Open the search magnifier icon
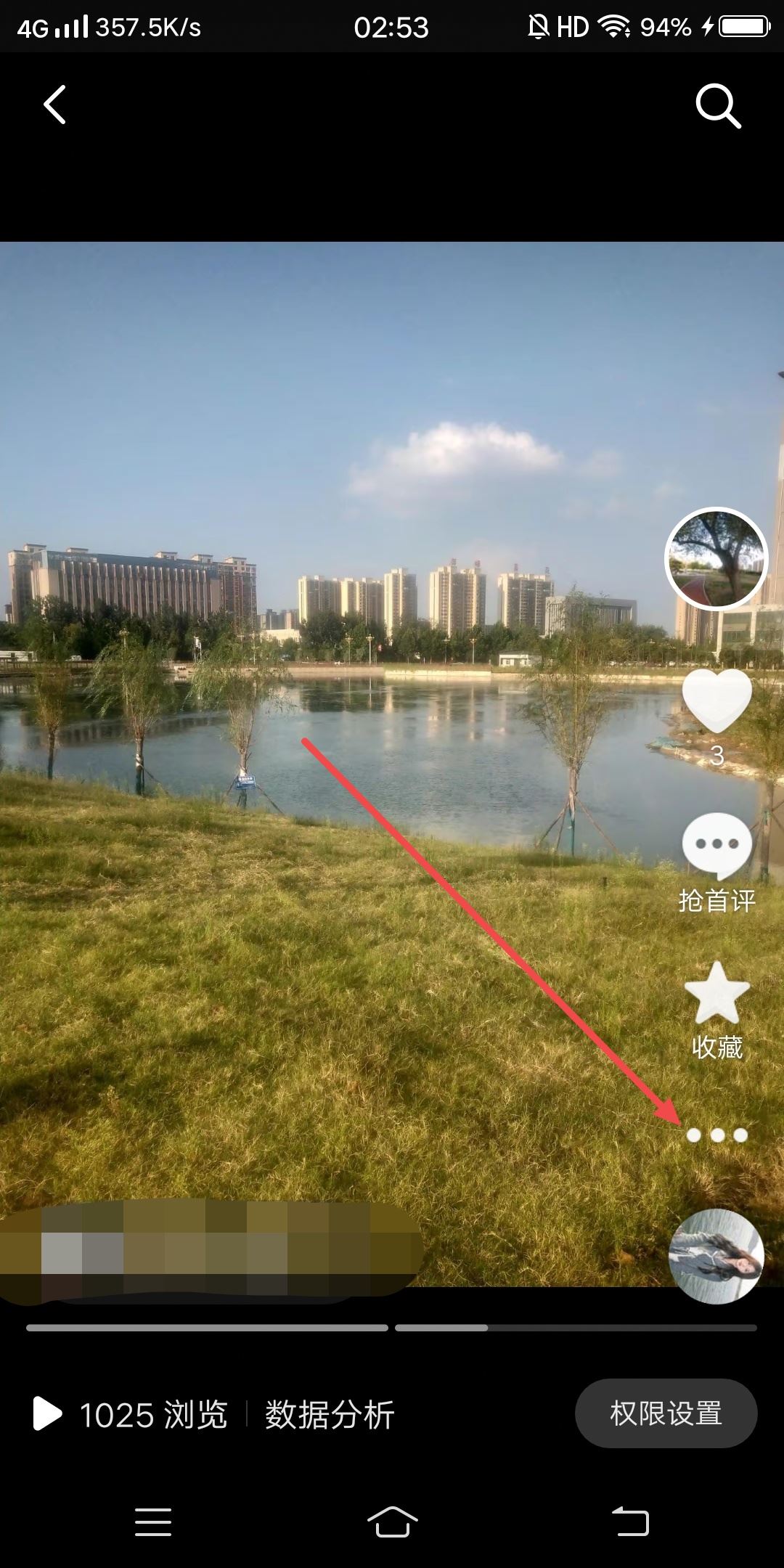The width and height of the screenshot is (784, 1568). tap(718, 107)
